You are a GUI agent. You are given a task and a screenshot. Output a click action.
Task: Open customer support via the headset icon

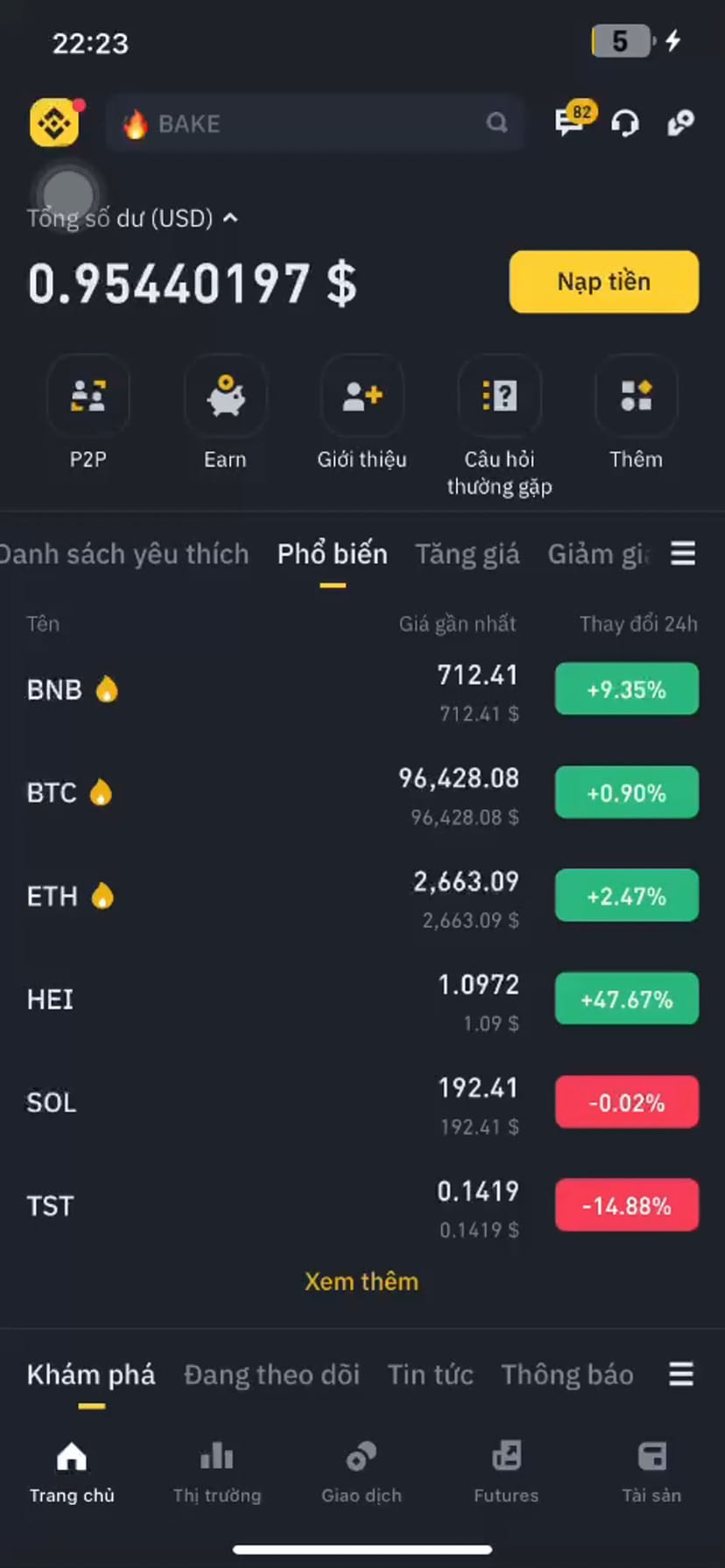tap(624, 123)
